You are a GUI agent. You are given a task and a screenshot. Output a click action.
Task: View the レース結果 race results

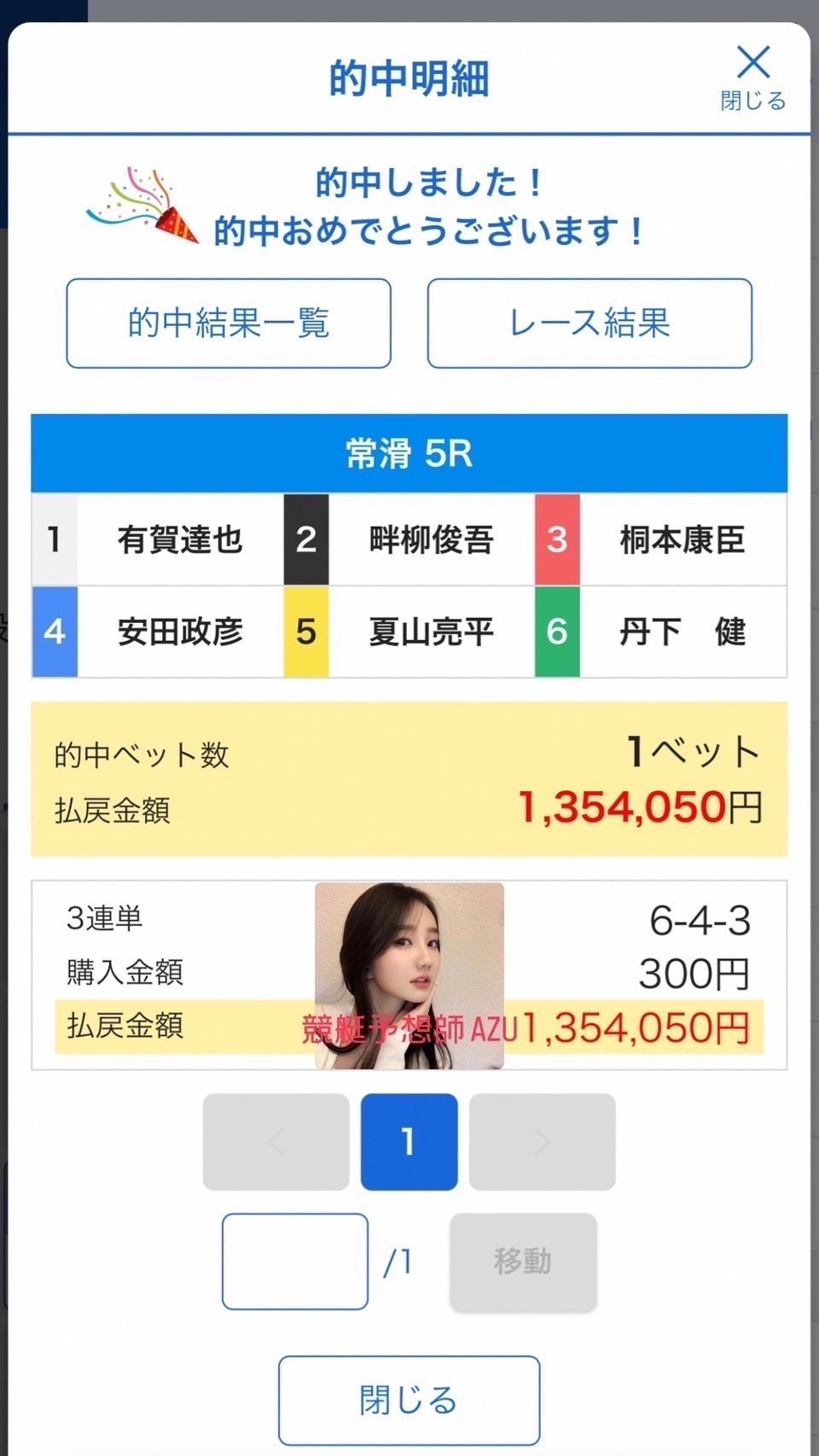click(590, 324)
